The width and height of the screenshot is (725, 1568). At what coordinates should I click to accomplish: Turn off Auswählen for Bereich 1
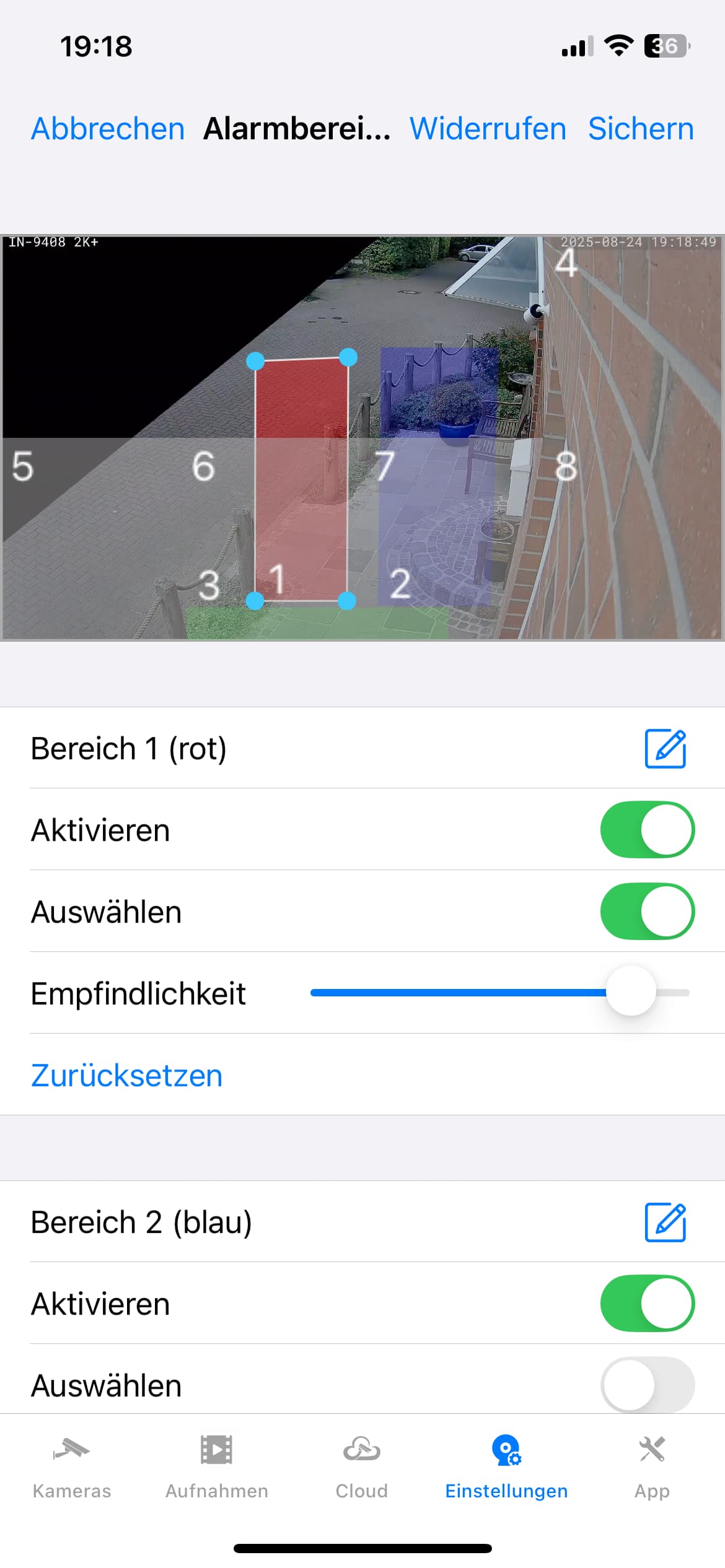pyautogui.click(x=648, y=912)
